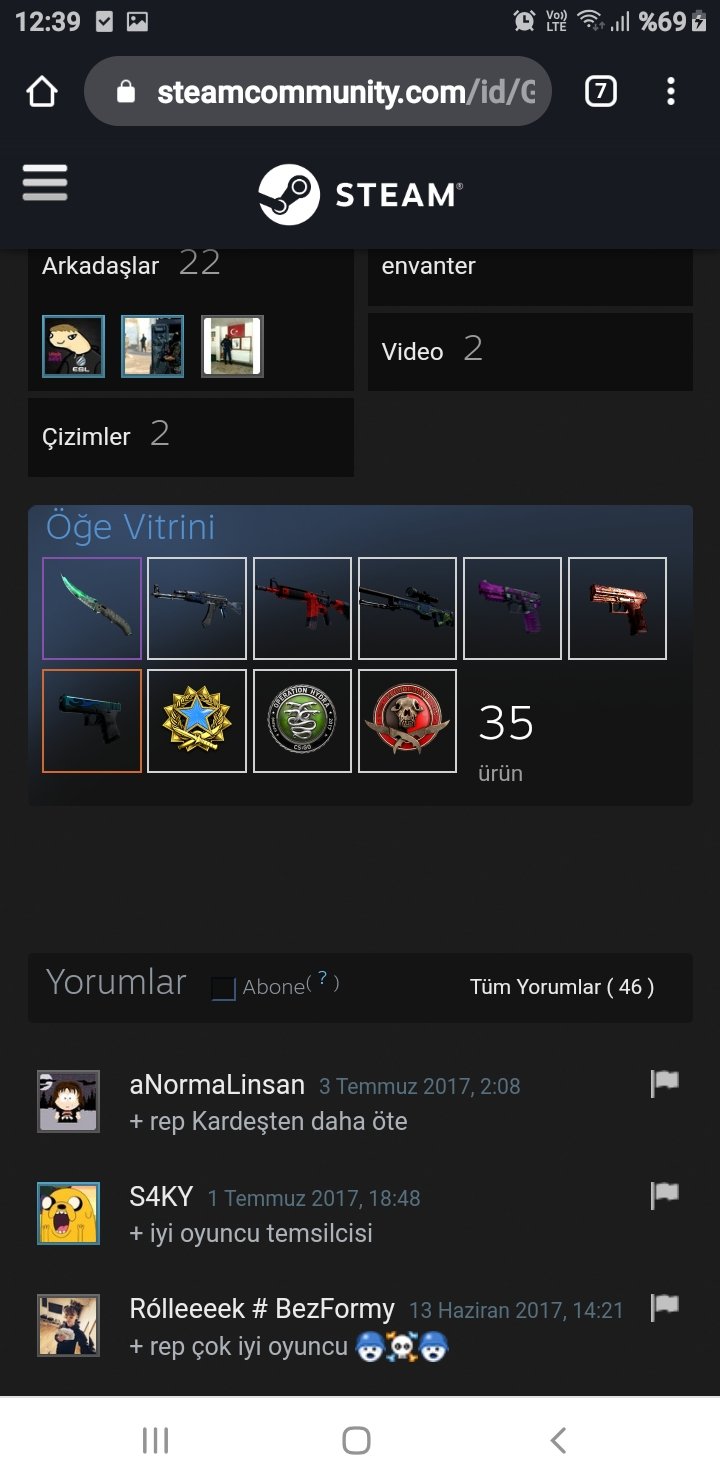Open aNormaLinsan's profile
This screenshot has height=1480, width=720.
[217, 1085]
